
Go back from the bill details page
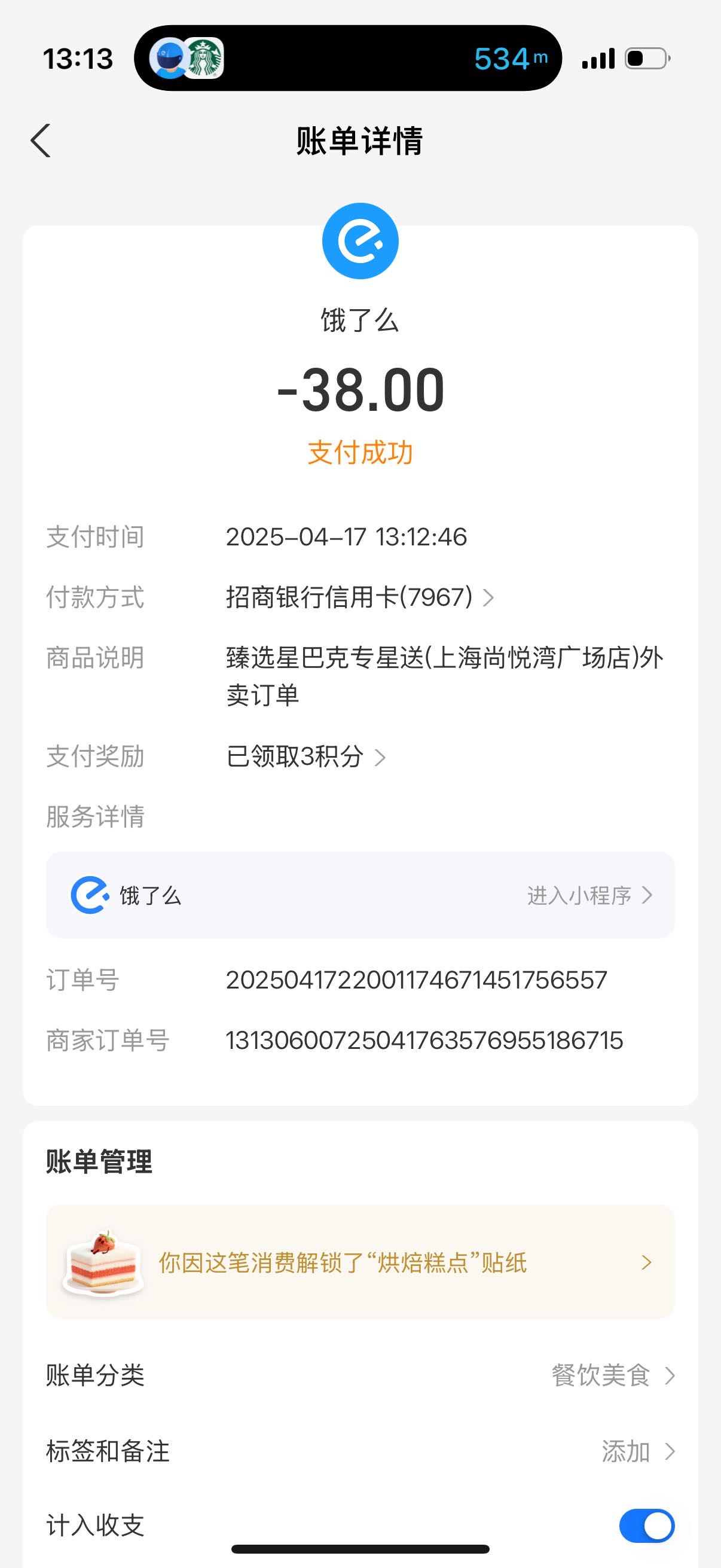(41, 141)
